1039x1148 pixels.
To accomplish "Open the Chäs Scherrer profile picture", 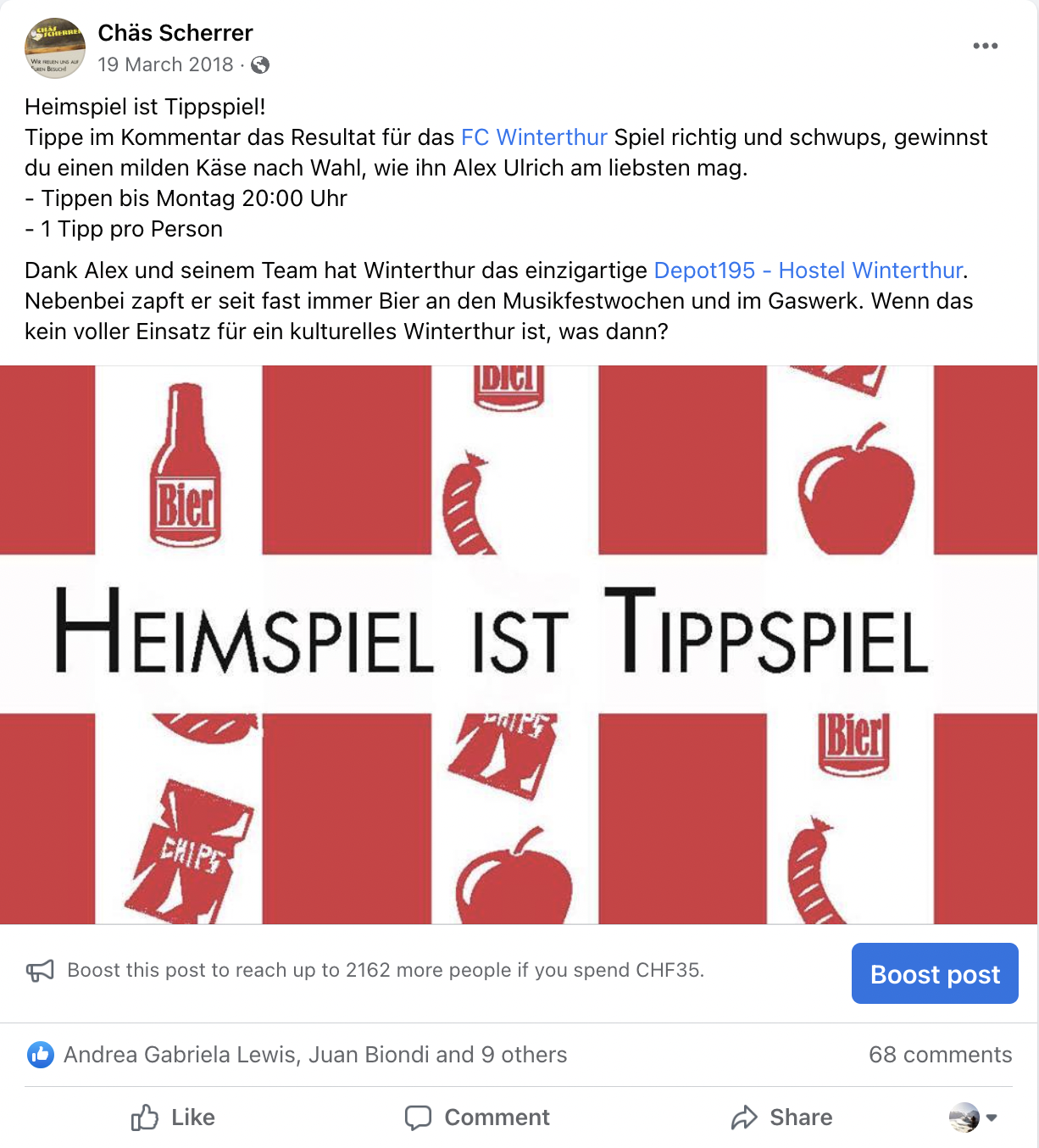I will pos(54,48).
